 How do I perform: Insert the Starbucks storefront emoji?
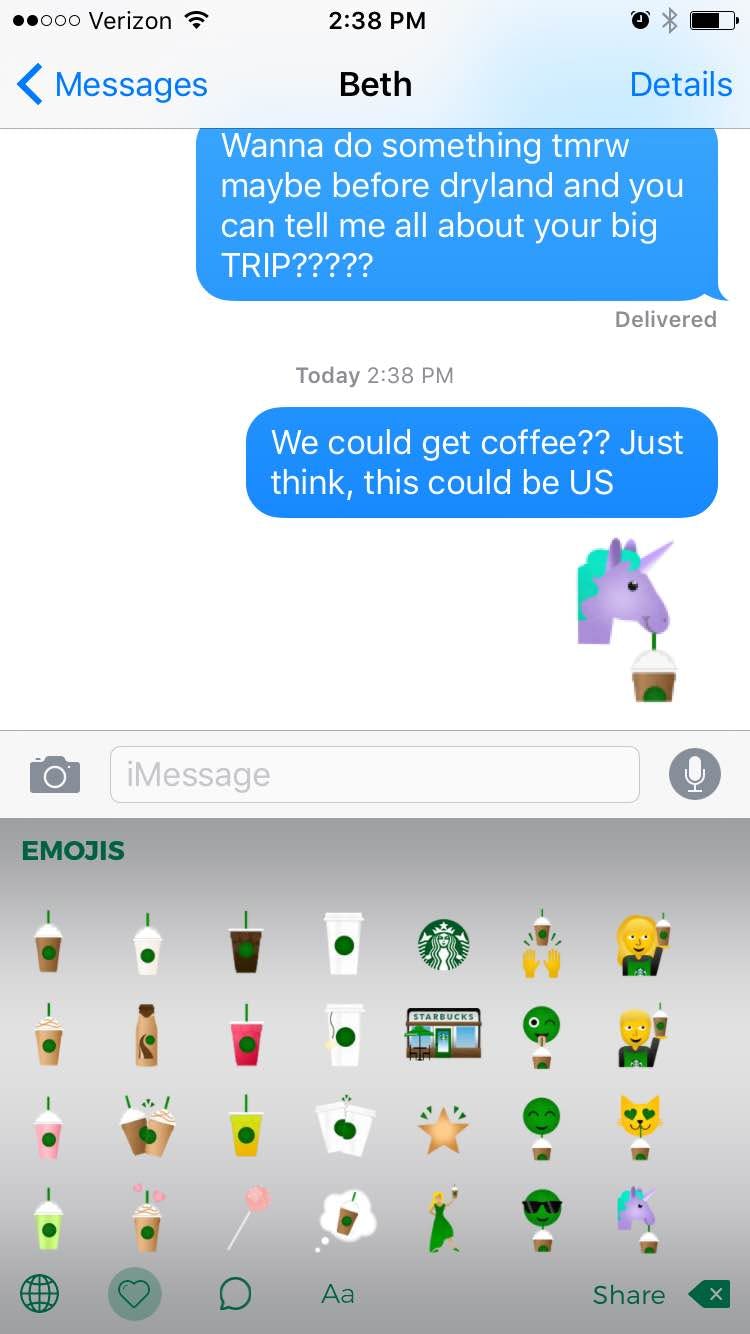443,1034
